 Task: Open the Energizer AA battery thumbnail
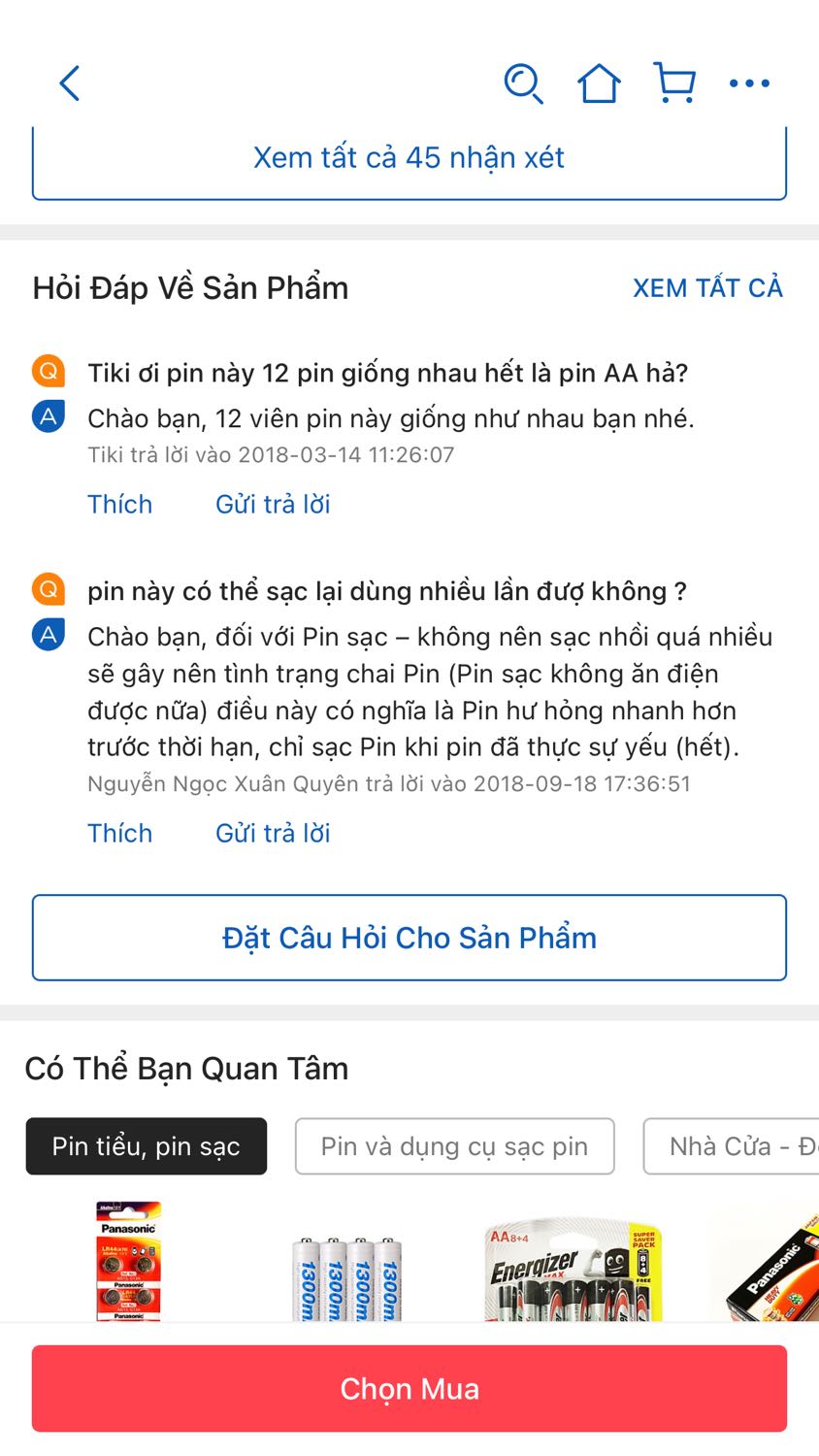573,1262
